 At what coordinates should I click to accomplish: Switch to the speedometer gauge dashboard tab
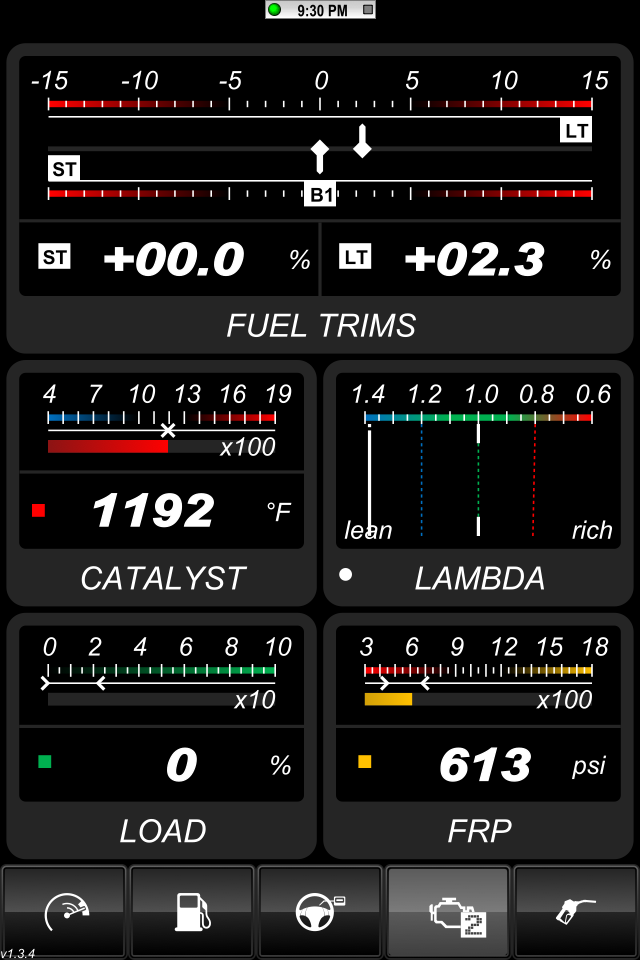coord(65,911)
